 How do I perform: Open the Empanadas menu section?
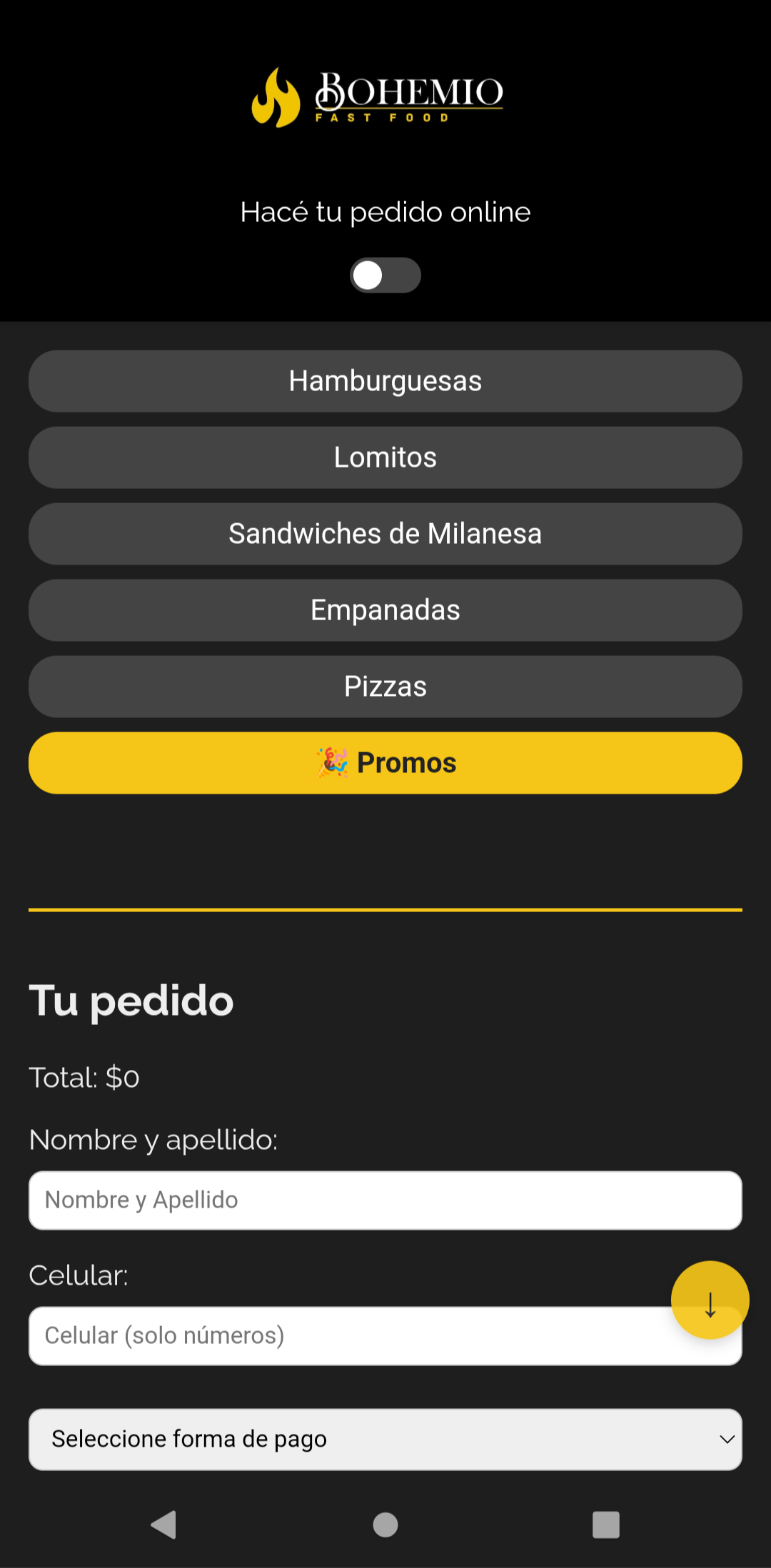pos(385,610)
